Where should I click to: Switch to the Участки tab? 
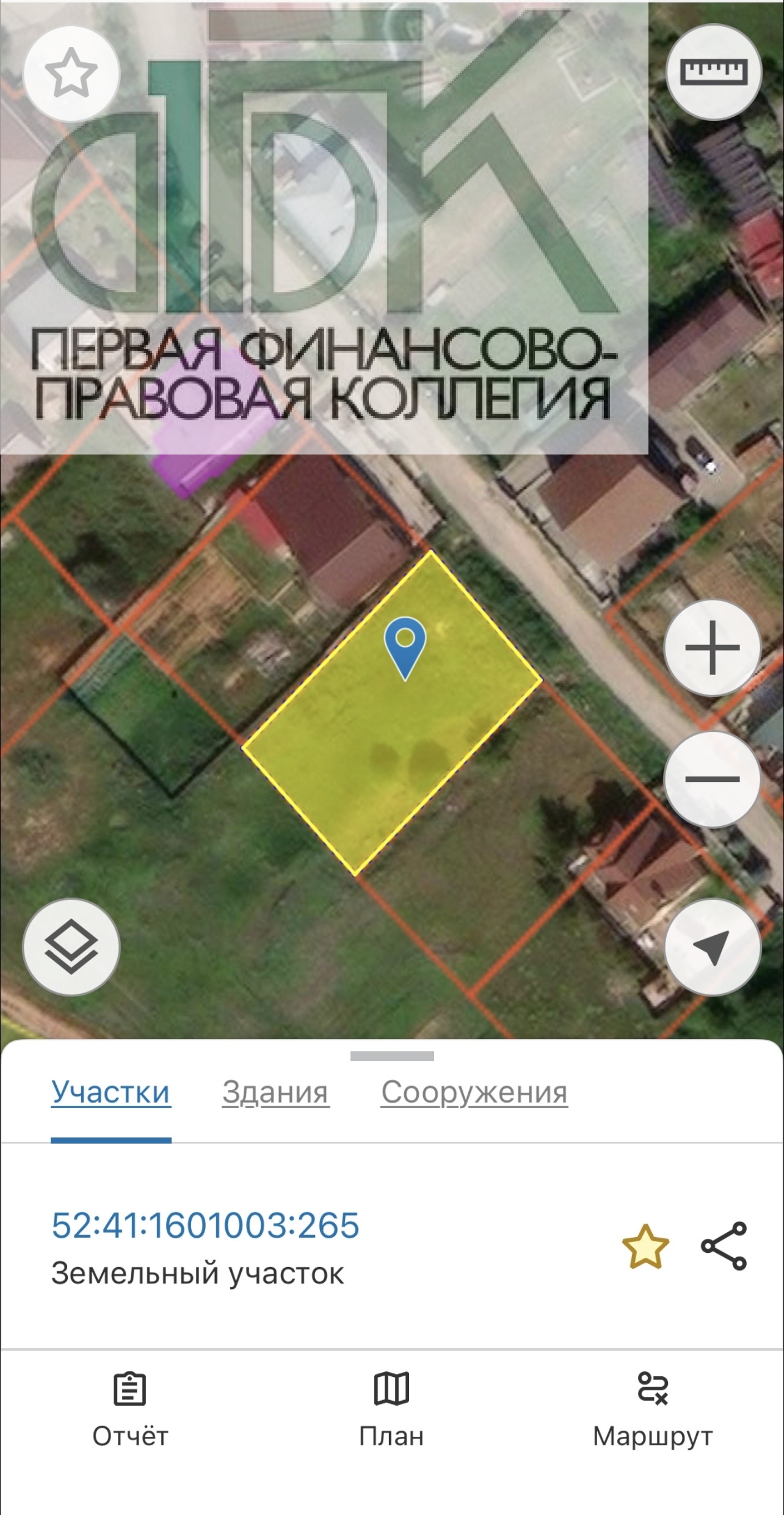(x=111, y=1093)
